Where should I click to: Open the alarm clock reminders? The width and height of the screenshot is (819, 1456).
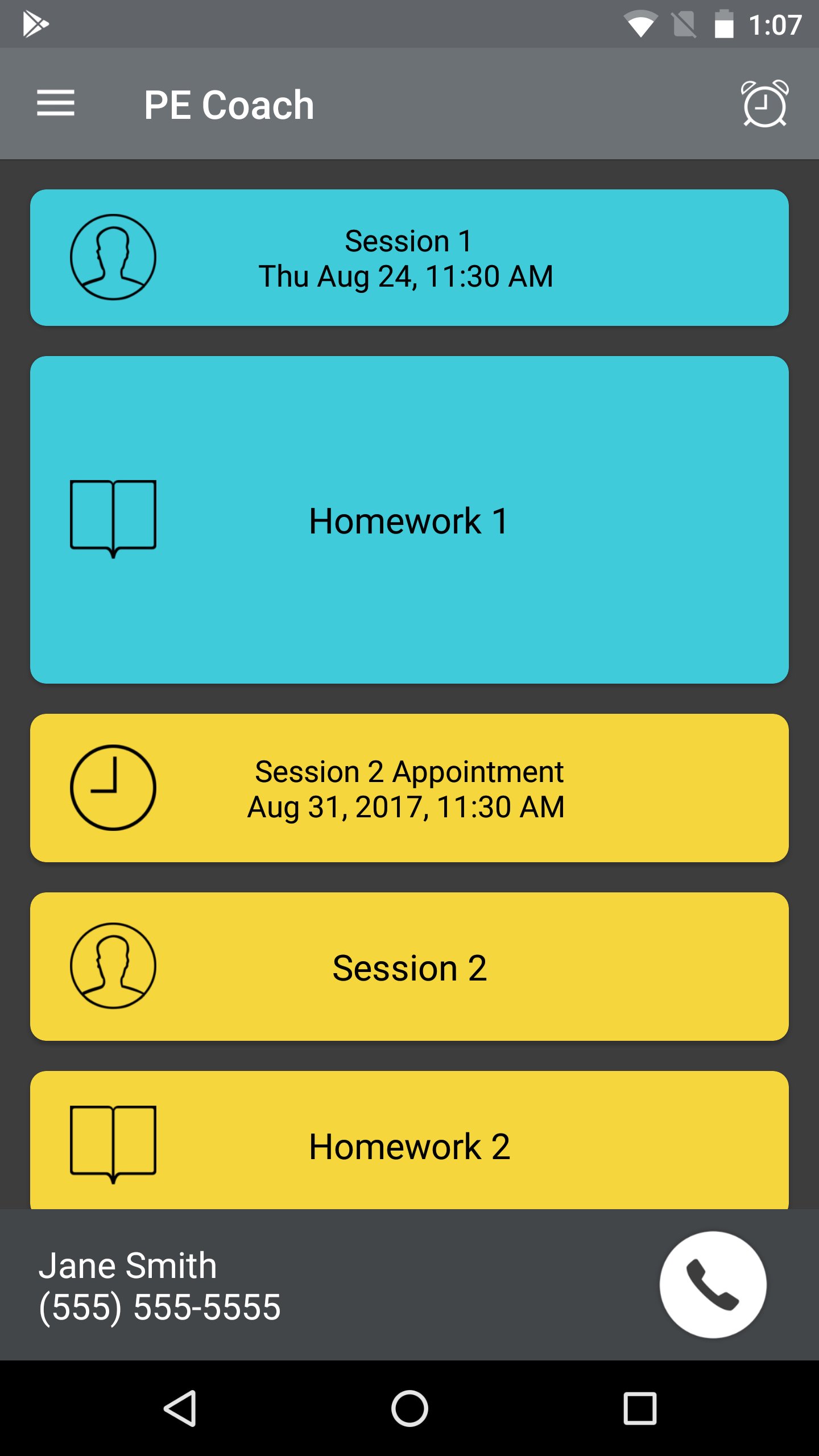[764, 104]
